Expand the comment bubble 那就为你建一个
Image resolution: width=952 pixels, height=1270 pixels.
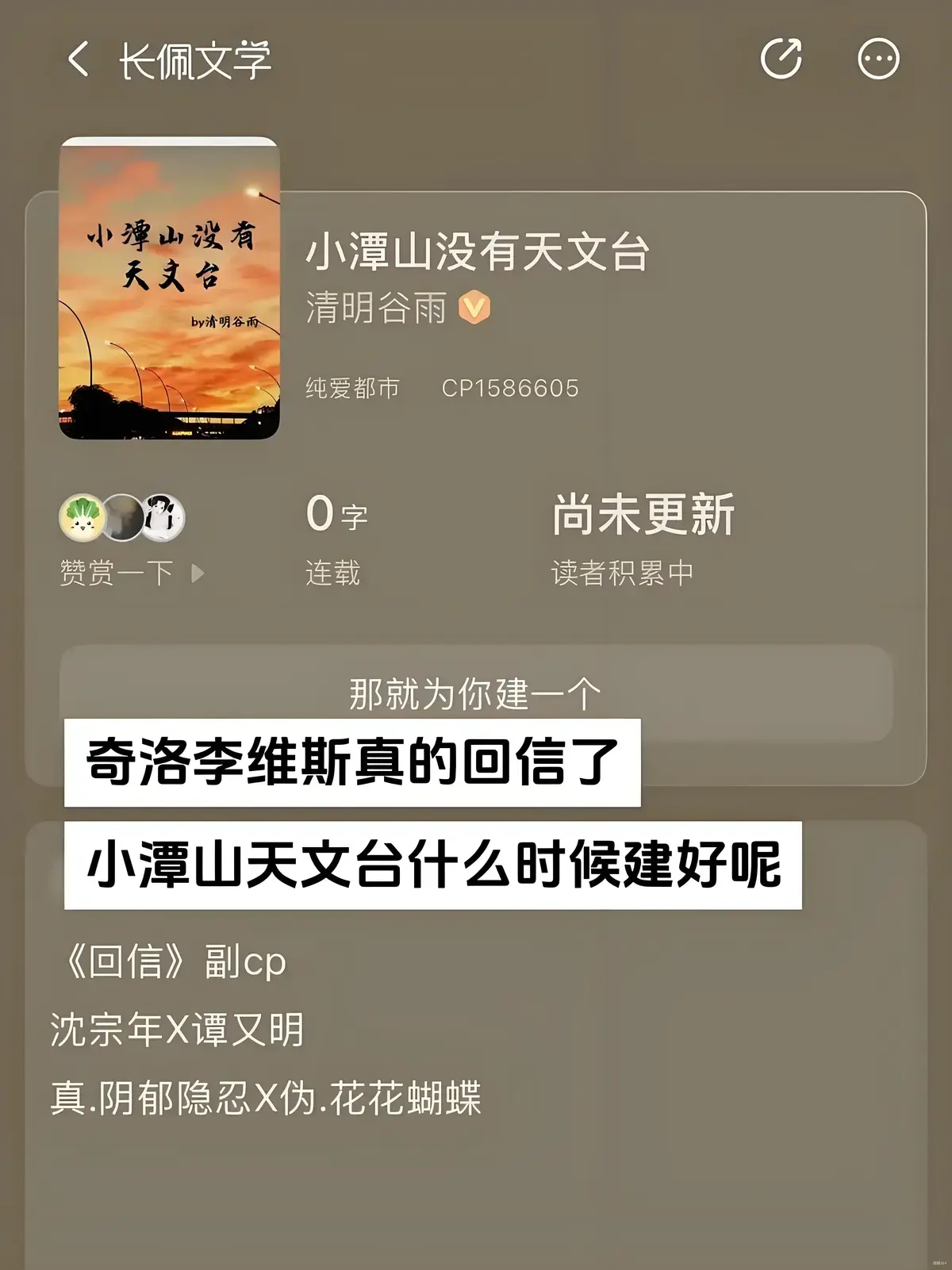pos(474,691)
